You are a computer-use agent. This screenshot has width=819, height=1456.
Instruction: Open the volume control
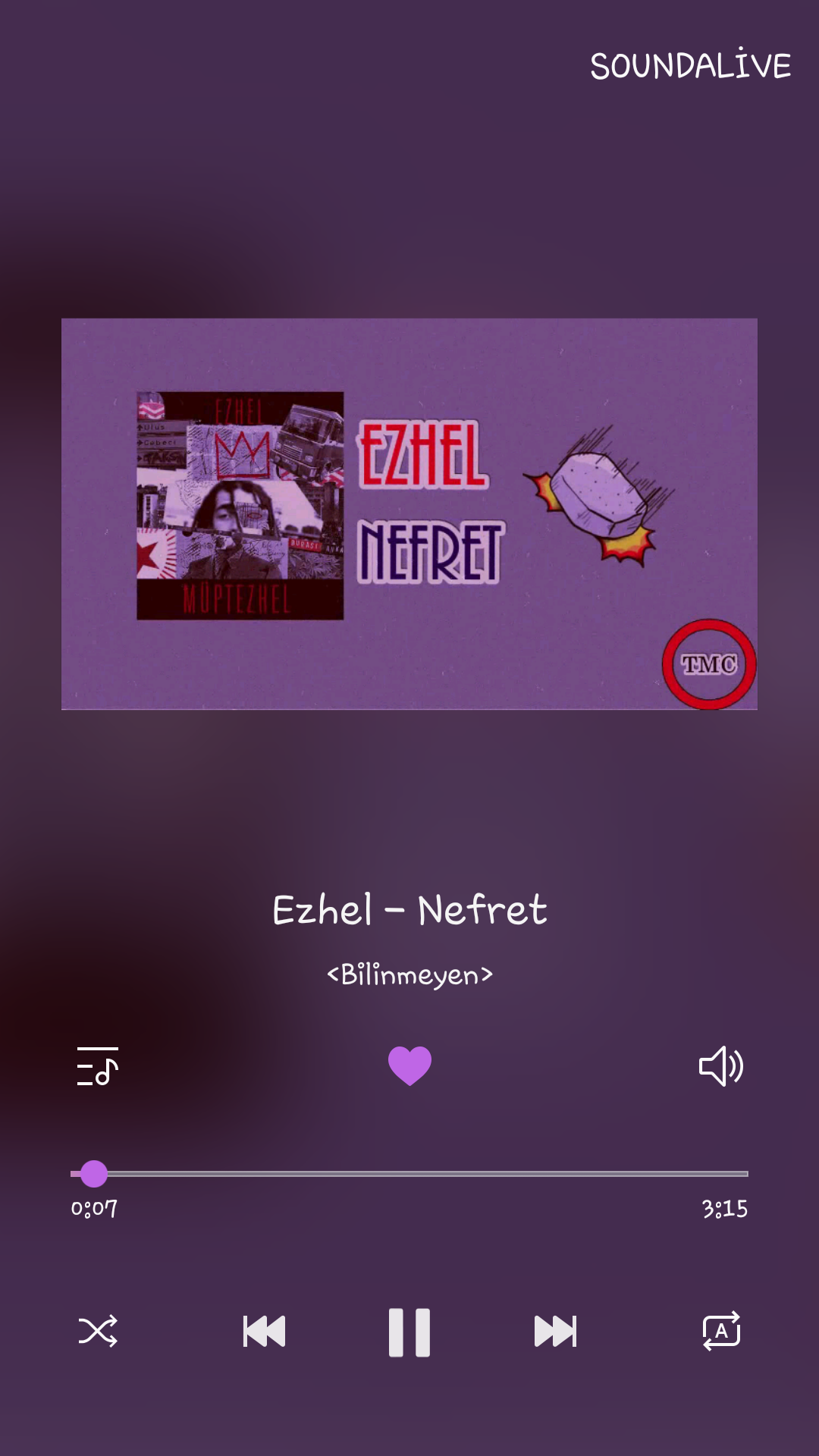point(720,1066)
